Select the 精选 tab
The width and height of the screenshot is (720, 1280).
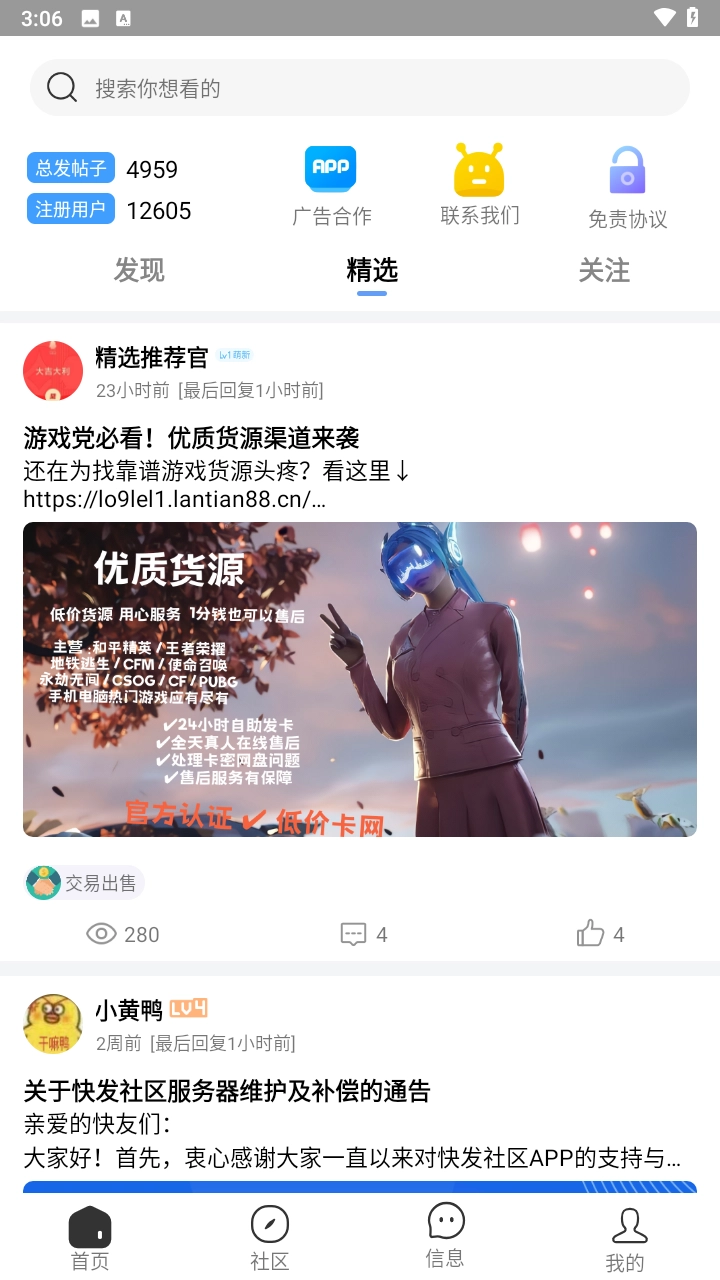[x=372, y=270]
